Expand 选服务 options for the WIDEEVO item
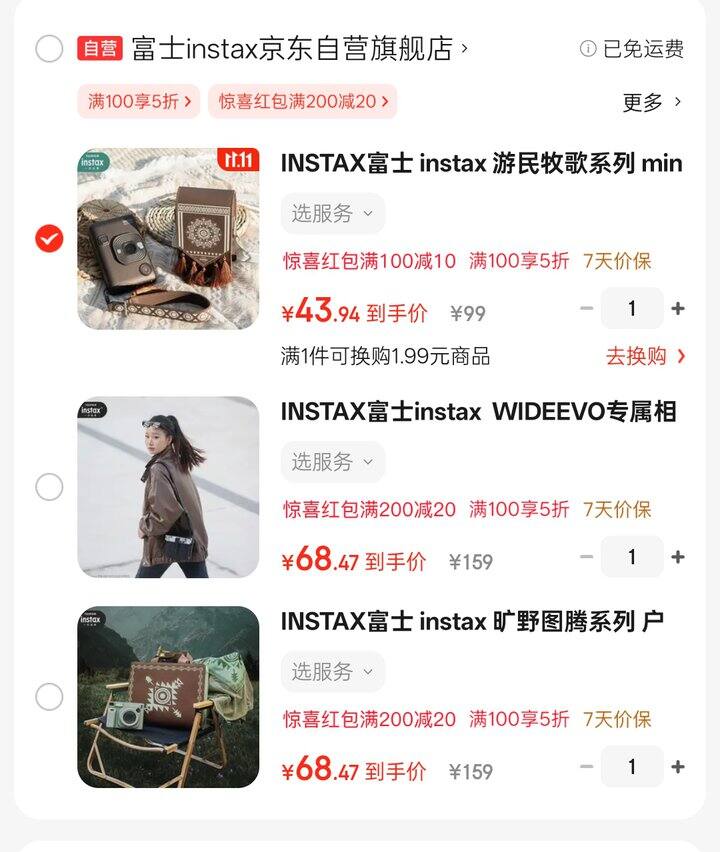720x852 pixels. (x=331, y=462)
